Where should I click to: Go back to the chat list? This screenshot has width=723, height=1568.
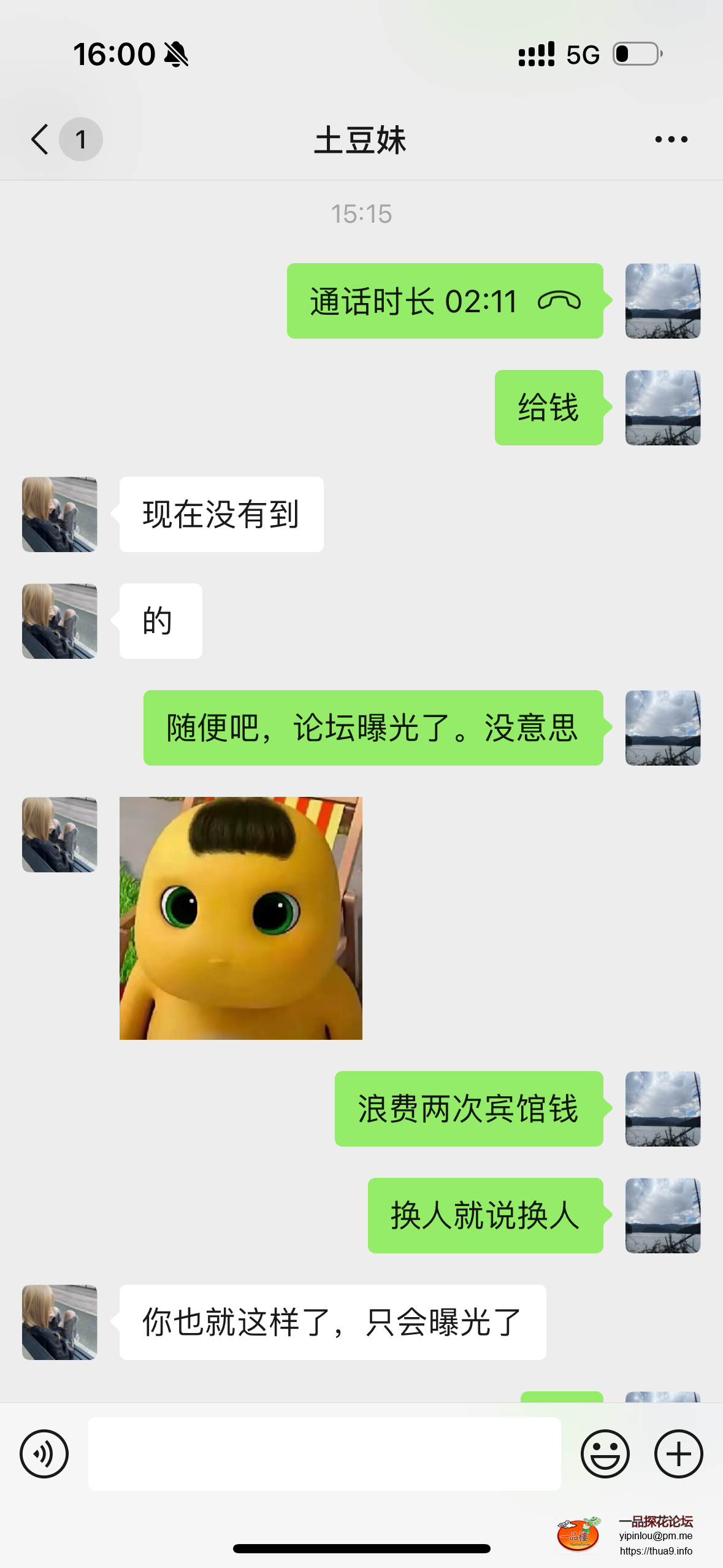tap(40, 139)
